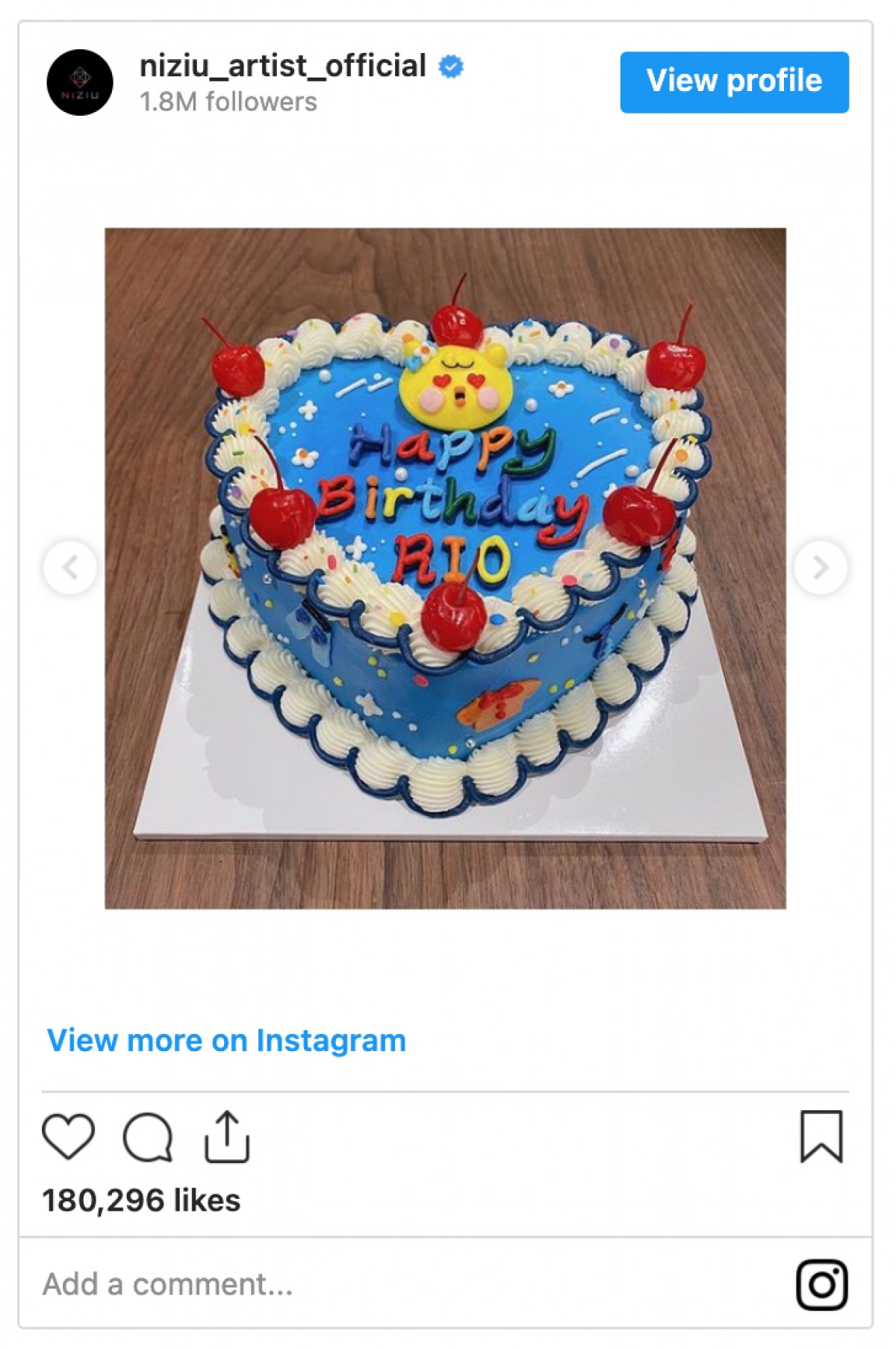Bookmark this post

point(821,1136)
